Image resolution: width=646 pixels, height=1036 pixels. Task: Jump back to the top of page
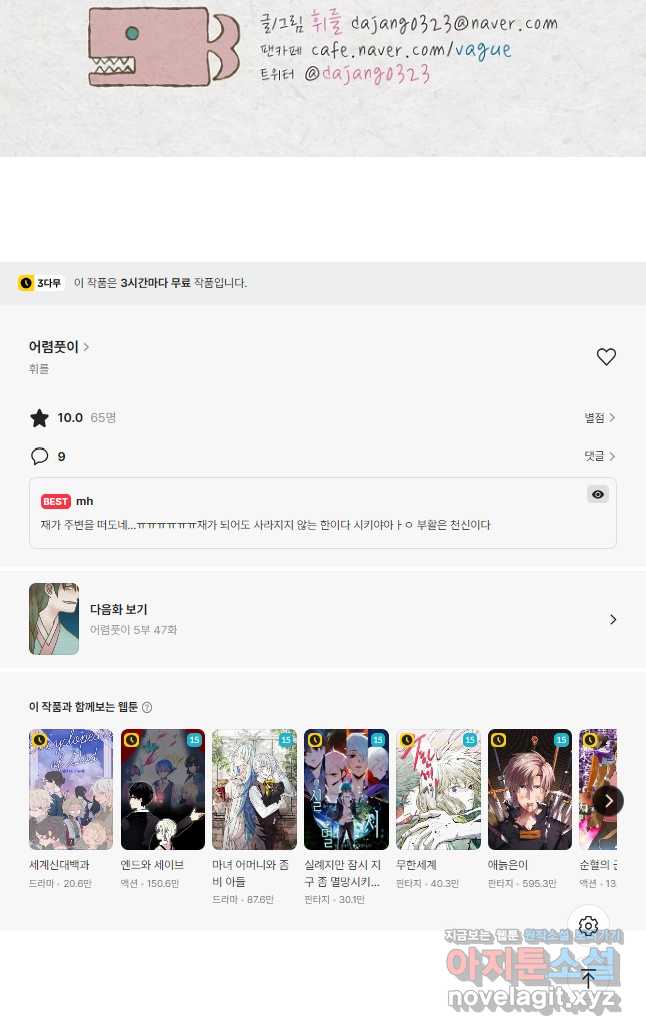pyautogui.click(x=588, y=978)
